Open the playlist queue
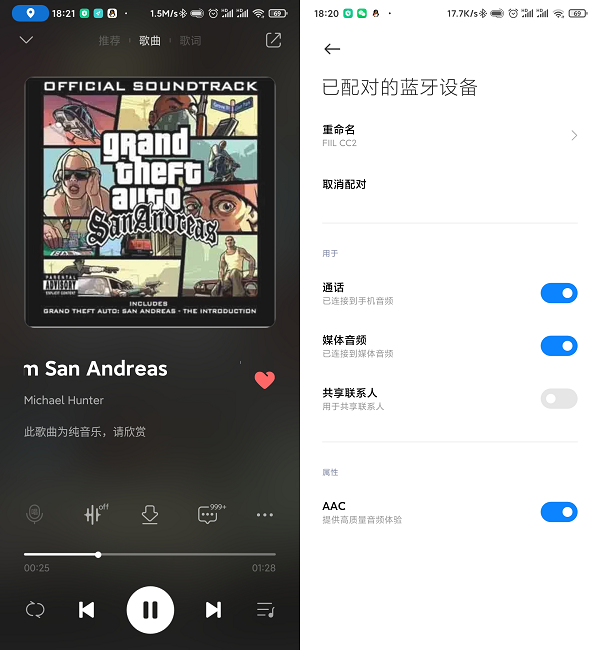The width and height of the screenshot is (600, 650). [265, 609]
